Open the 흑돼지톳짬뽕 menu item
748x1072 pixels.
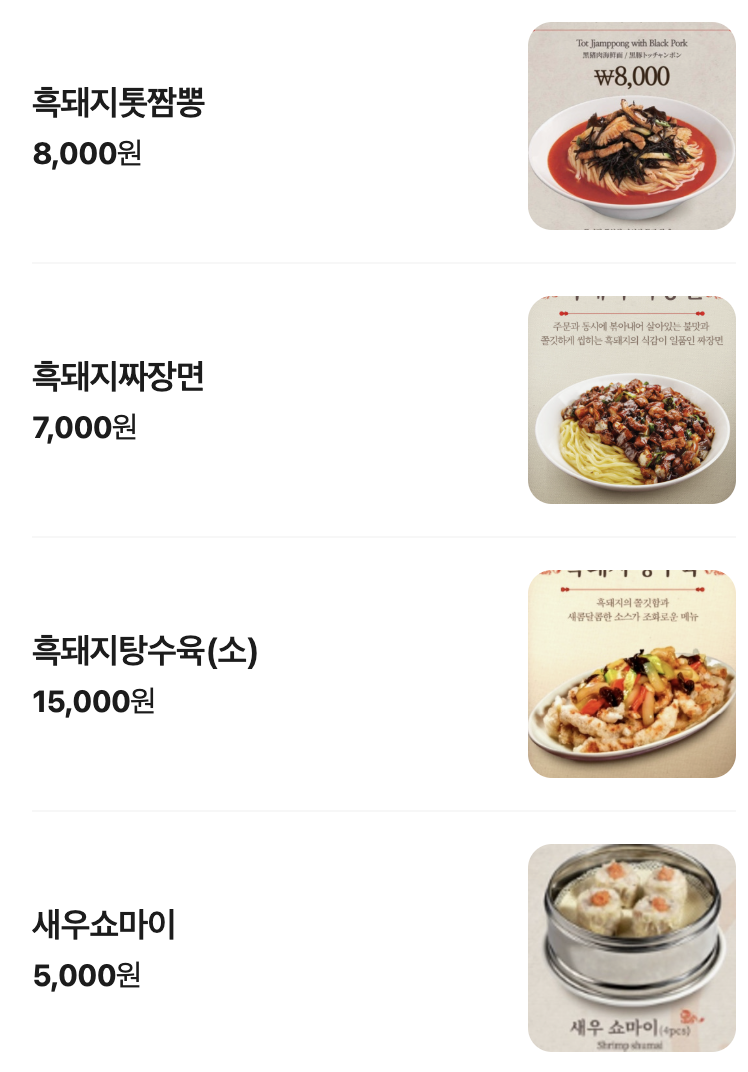[x=119, y=103]
